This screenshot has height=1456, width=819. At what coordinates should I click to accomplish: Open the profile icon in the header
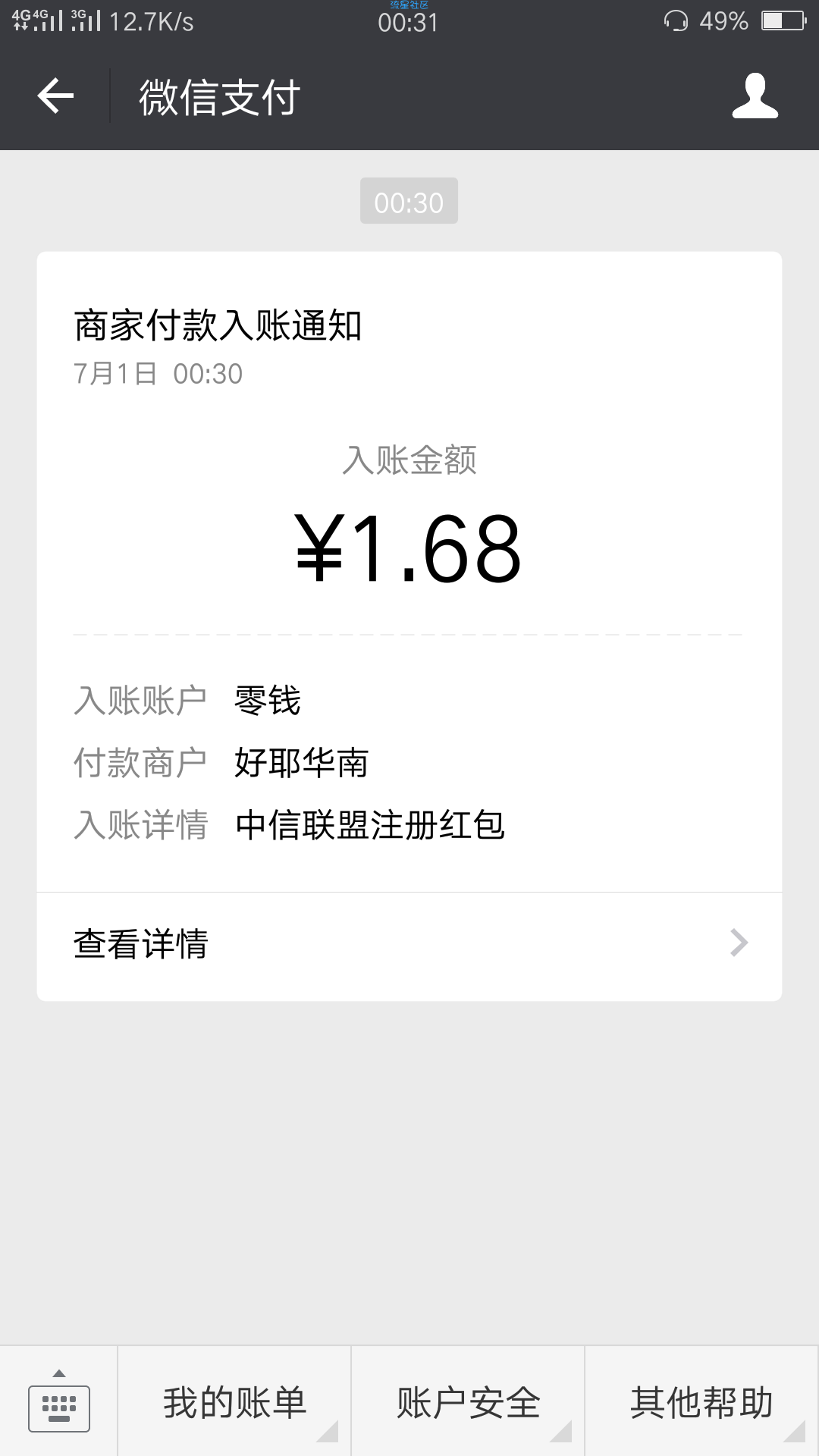(x=755, y=96)
